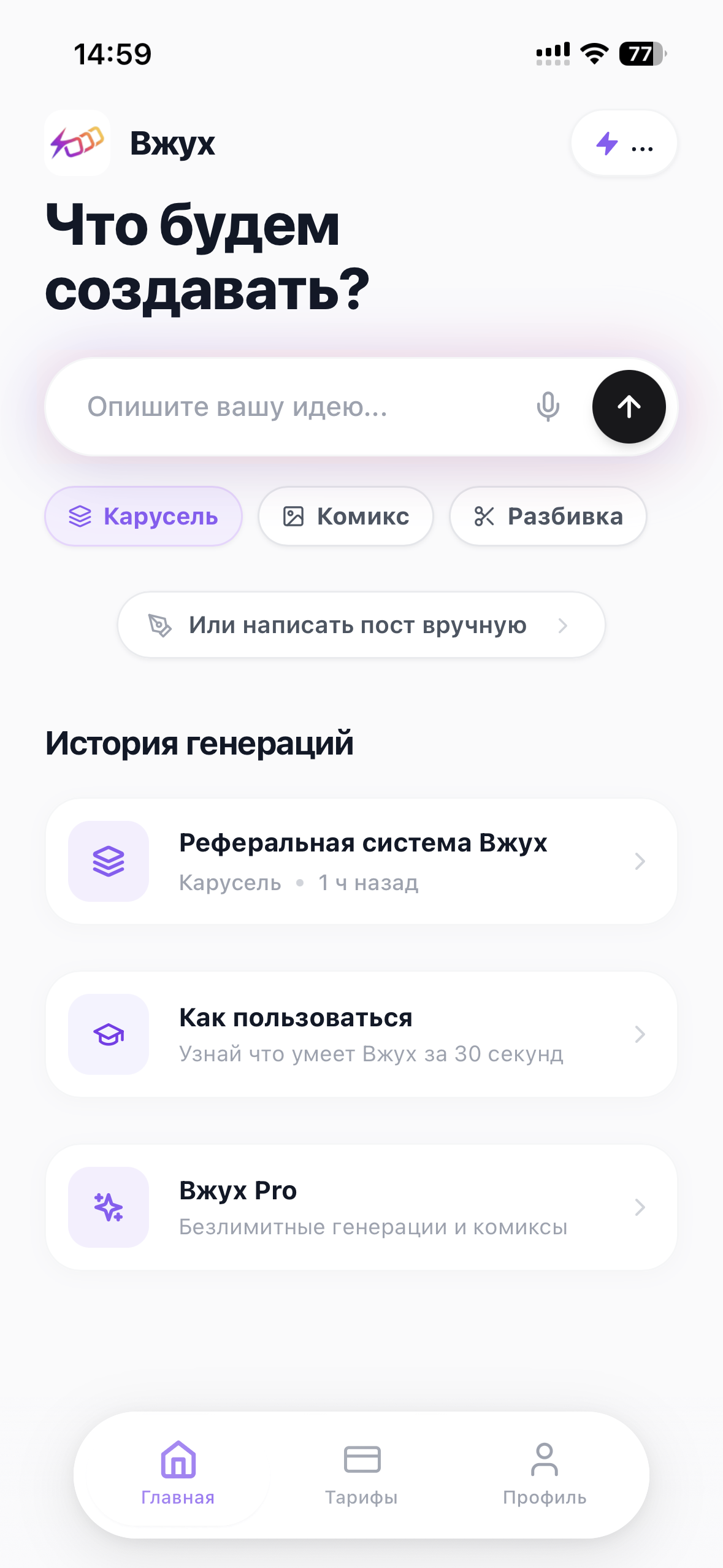The image size is (723, 1568).
Task: Tap the sparkles icon on Вжух Pro card
Action: (x=108, y=1206)
